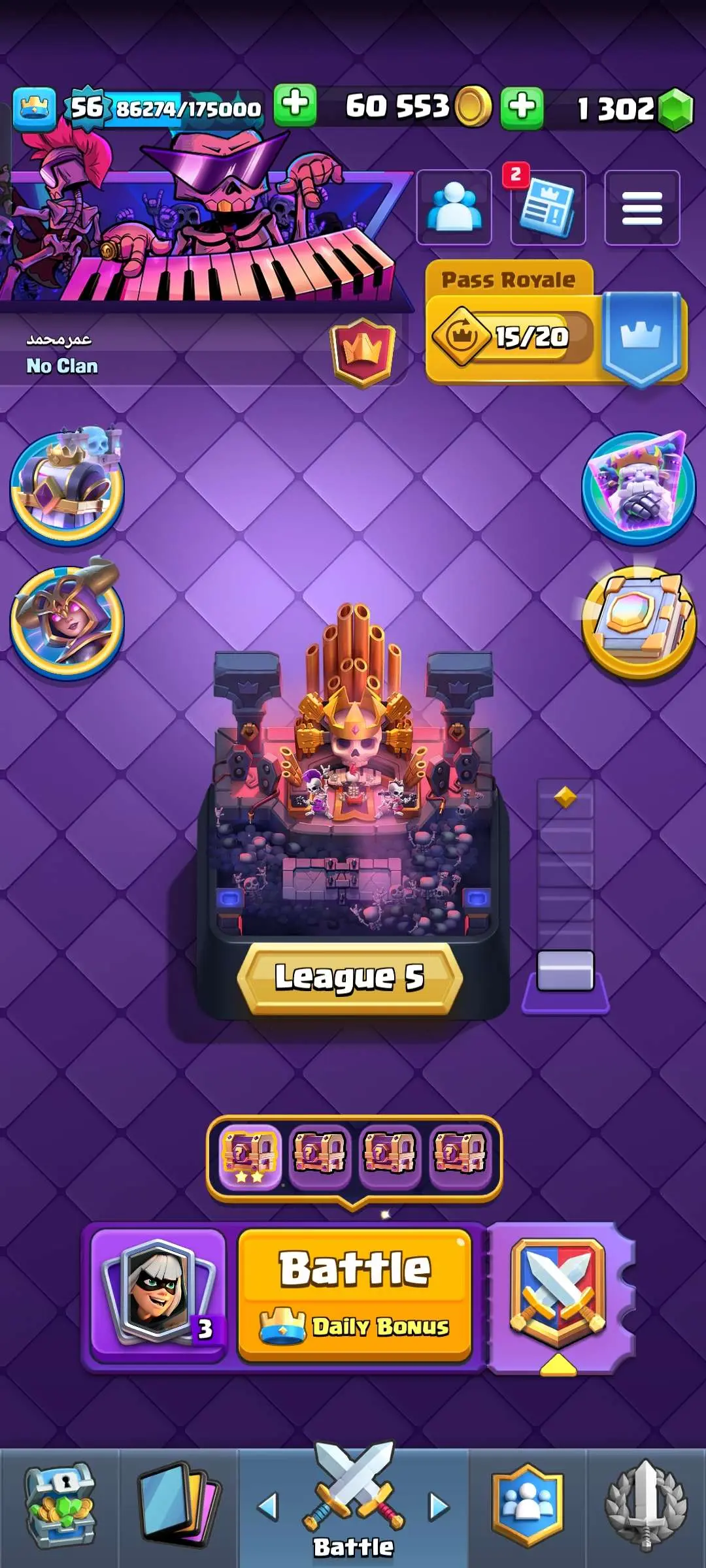Tap the green plus to add gold
The height and width of the screenshot is (1568, 706).
295,105
